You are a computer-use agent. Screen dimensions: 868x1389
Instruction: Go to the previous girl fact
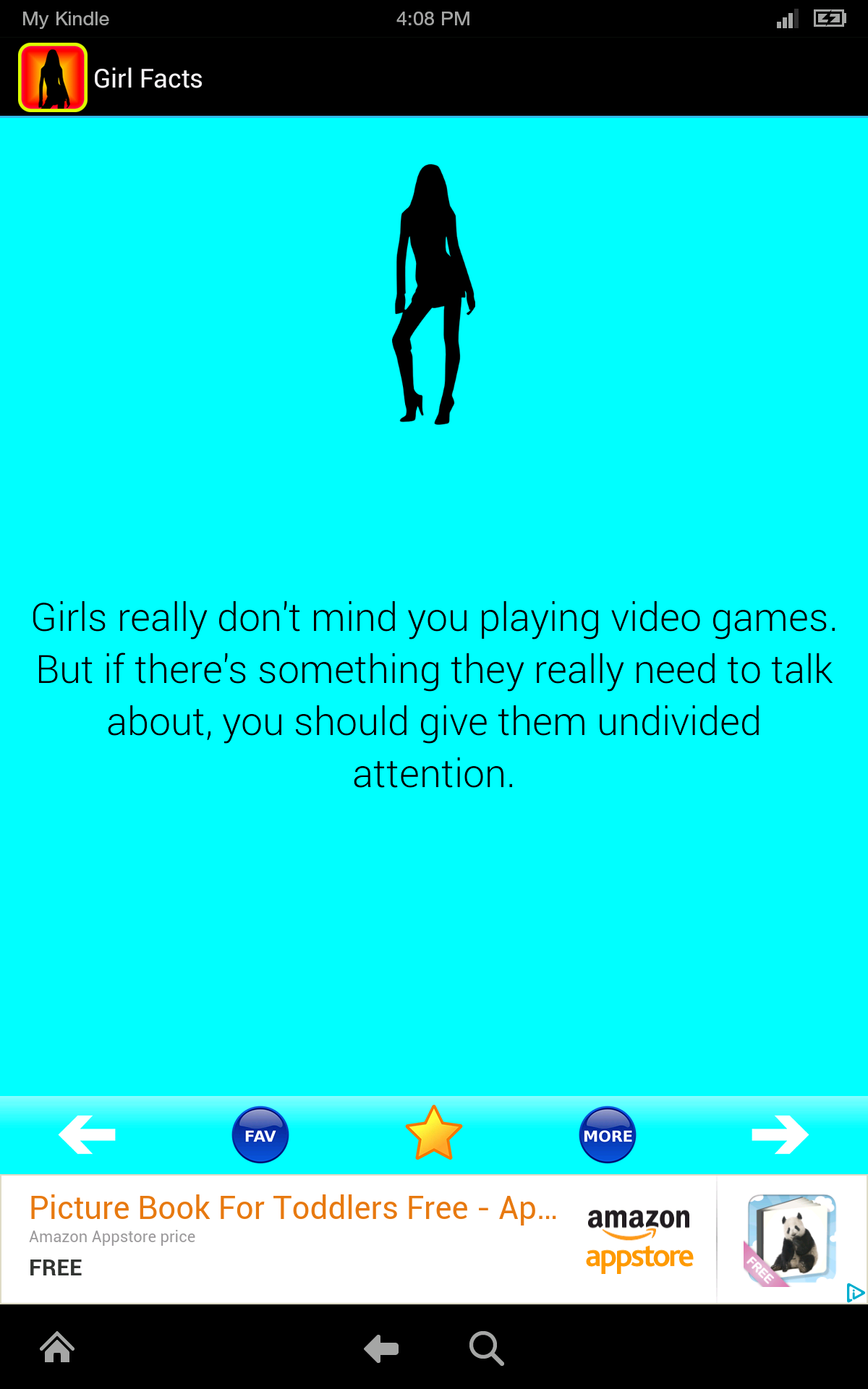pyautogui.click(x=87, y=1134)
